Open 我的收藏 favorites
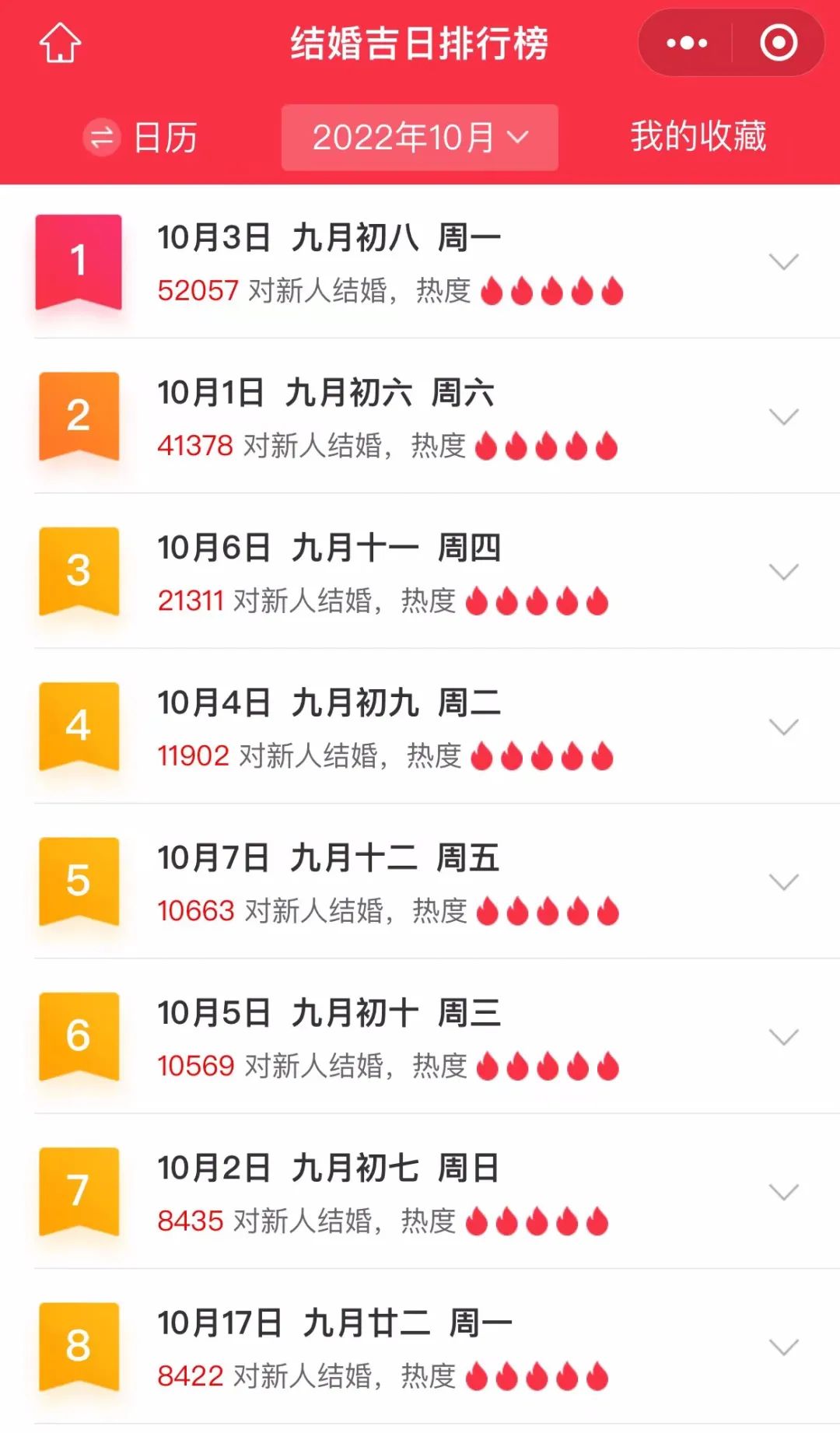This screenshot has width=840, height=1433. [x=698, y=136]
